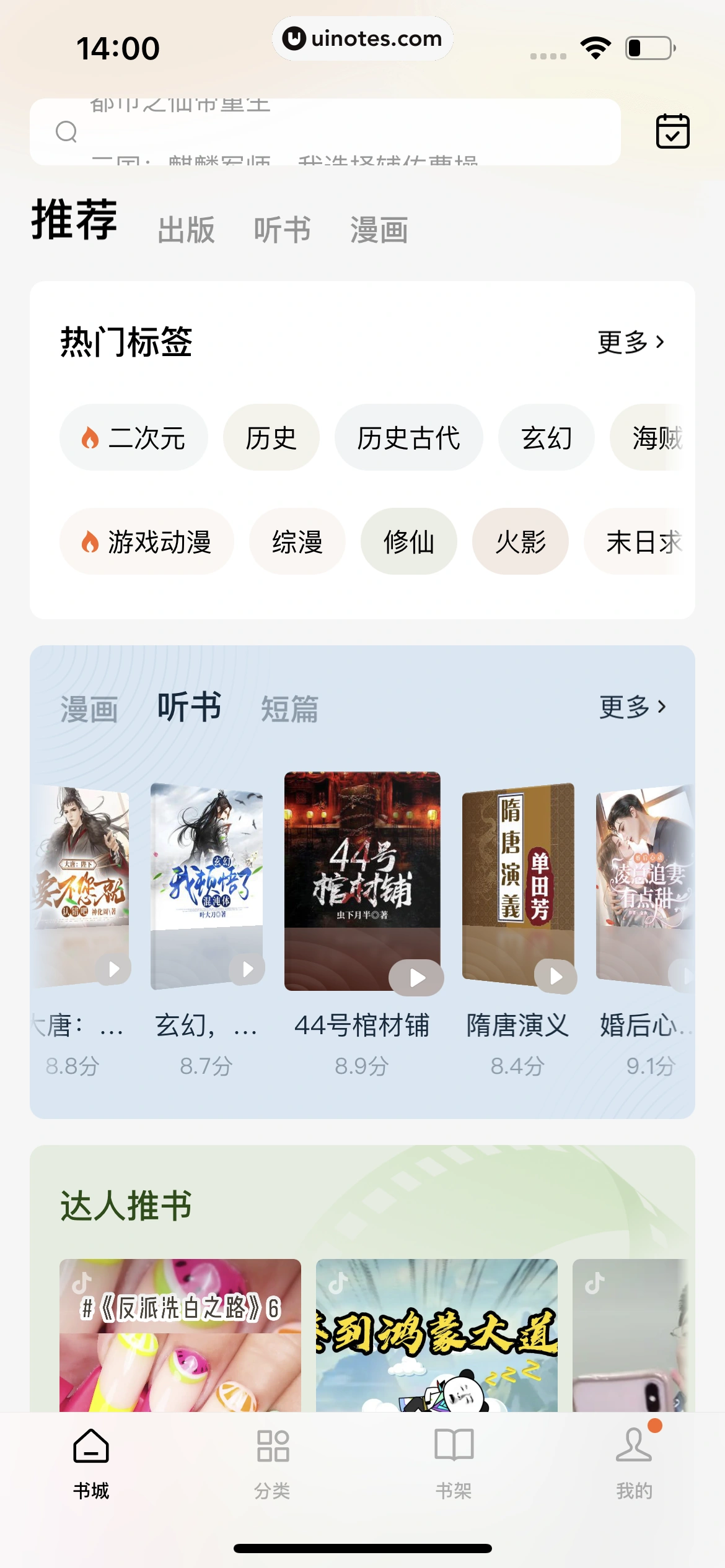Open the search box at top

click(x=325, y=131)
